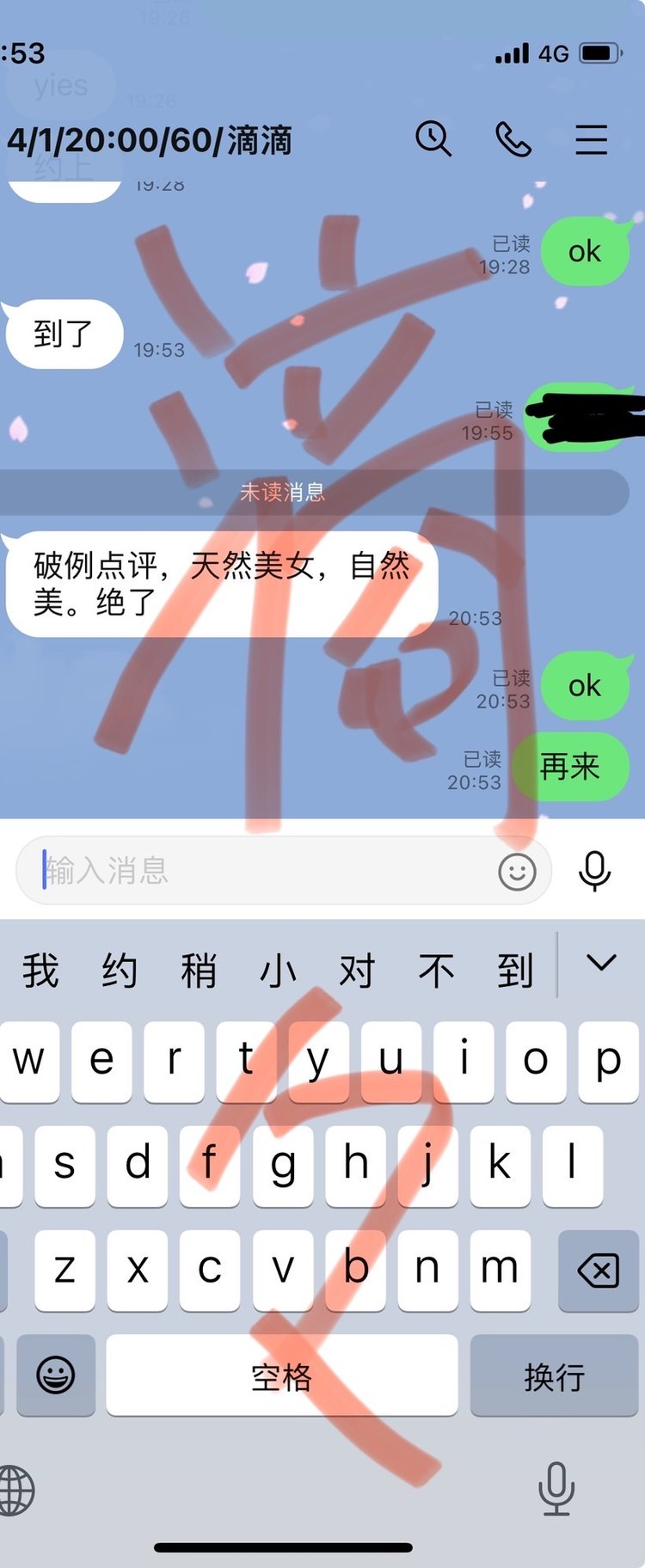Search within this chat
The height and width of the screenshot is (1568, 645).
click(x=433, y=138)
